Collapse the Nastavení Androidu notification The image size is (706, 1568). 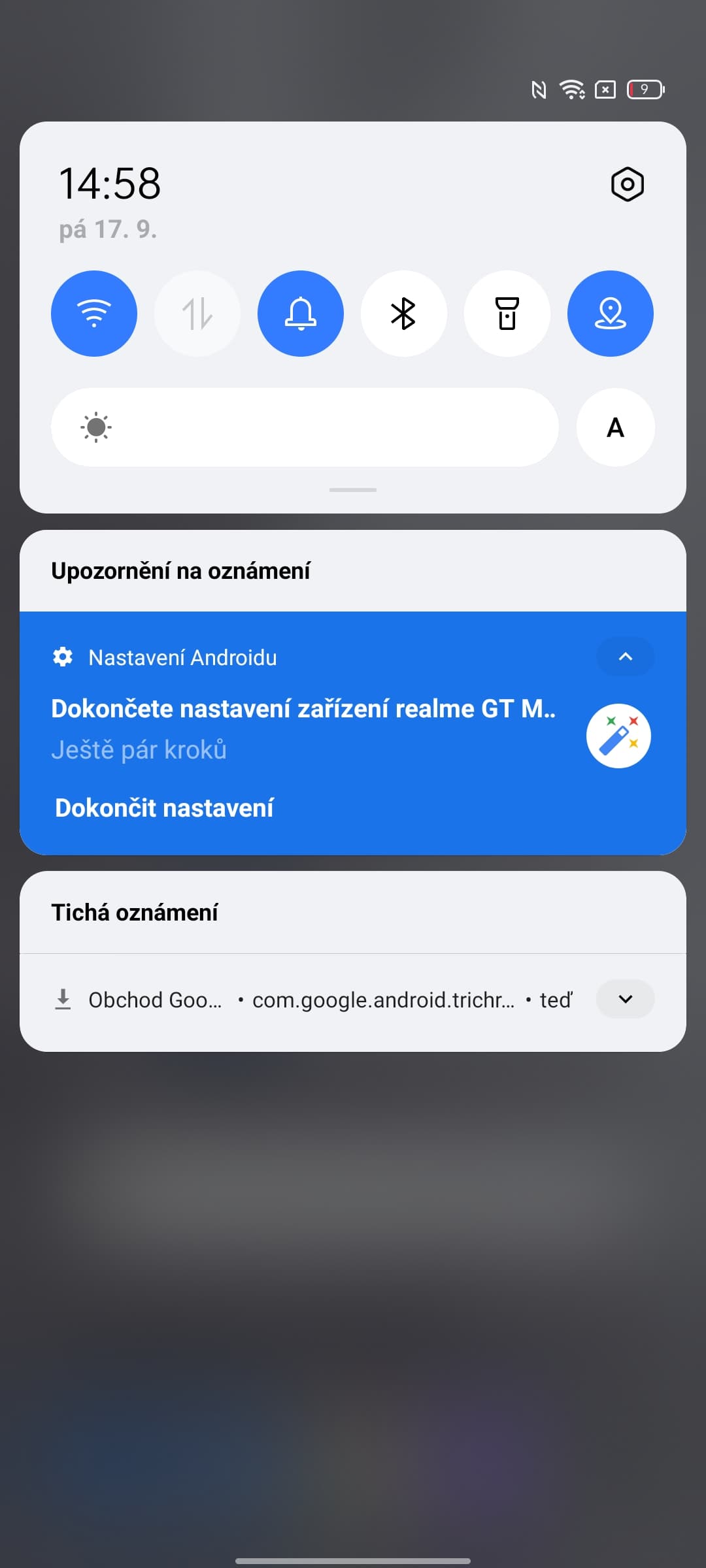pos(625,657)
